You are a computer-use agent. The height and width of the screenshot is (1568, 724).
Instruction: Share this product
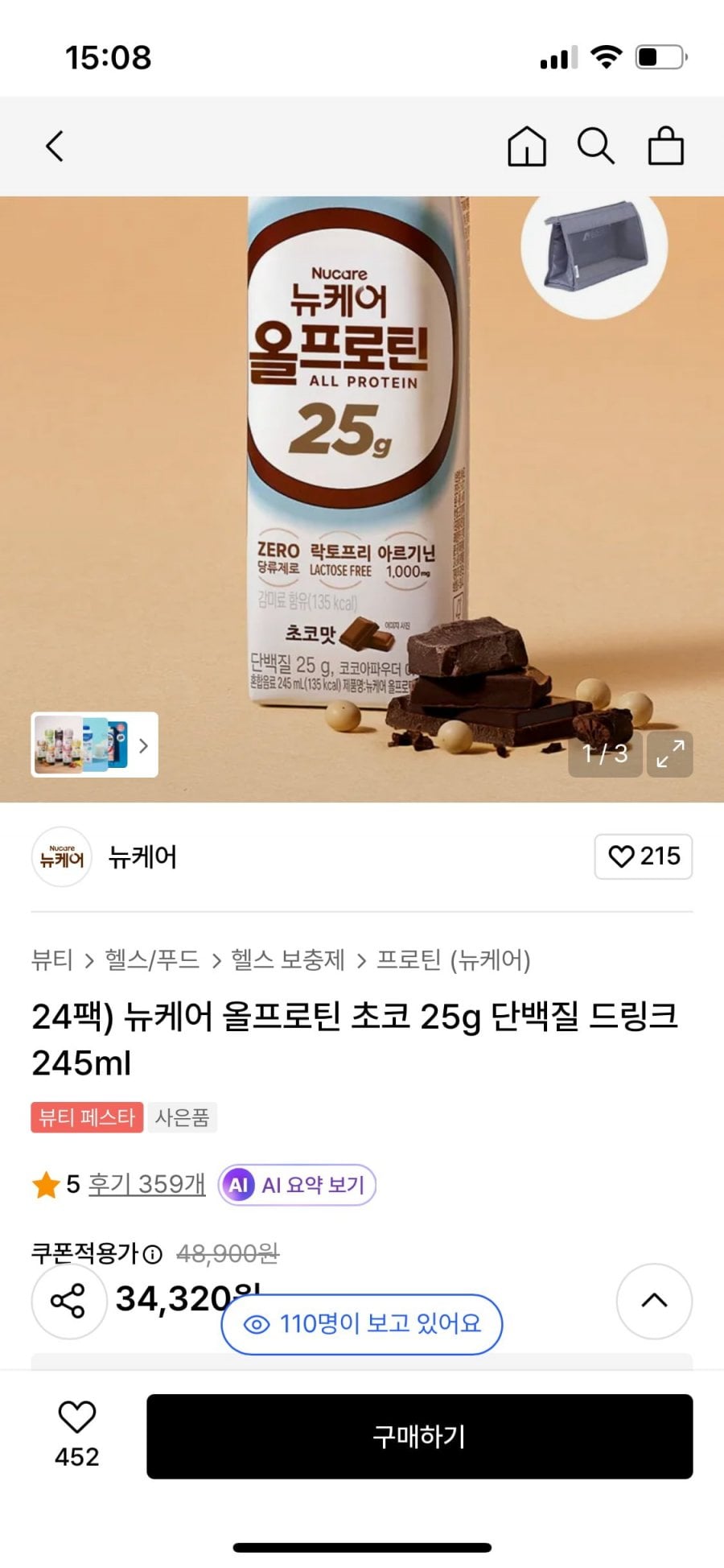[x=68, y=1302]
